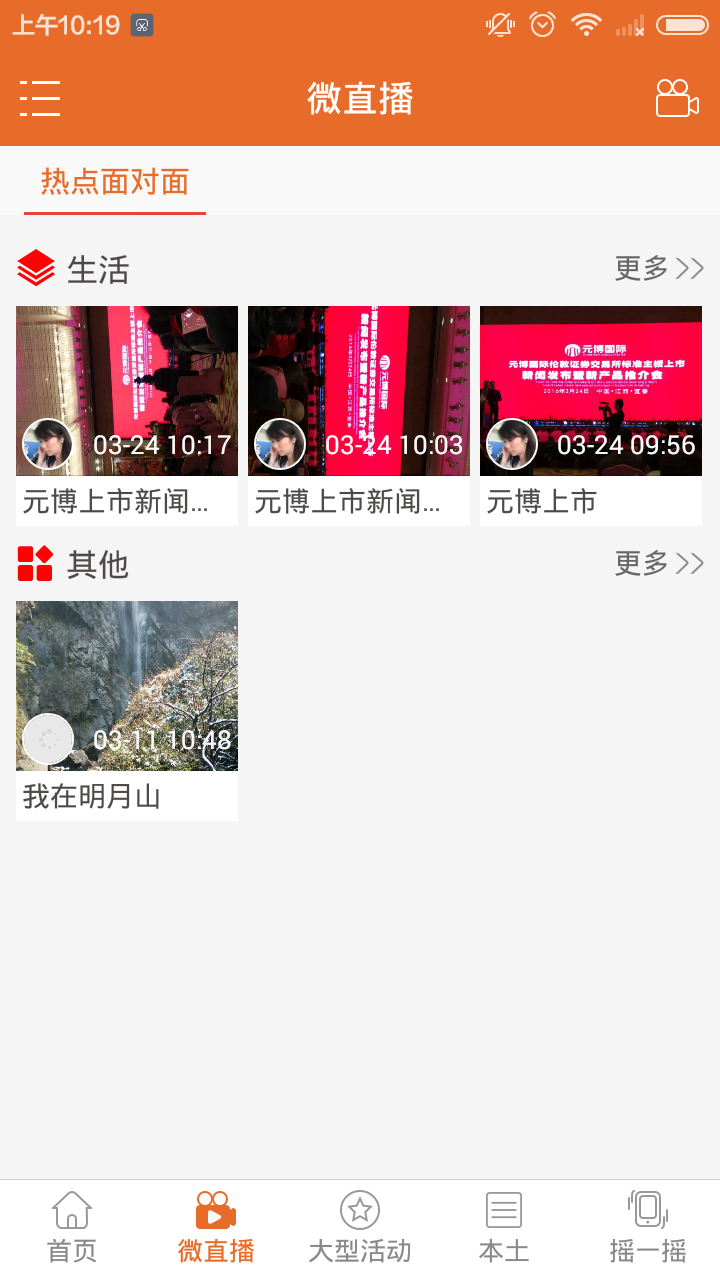Select the 热点面对面 tab
The image size is (720, 1280).
115,182
